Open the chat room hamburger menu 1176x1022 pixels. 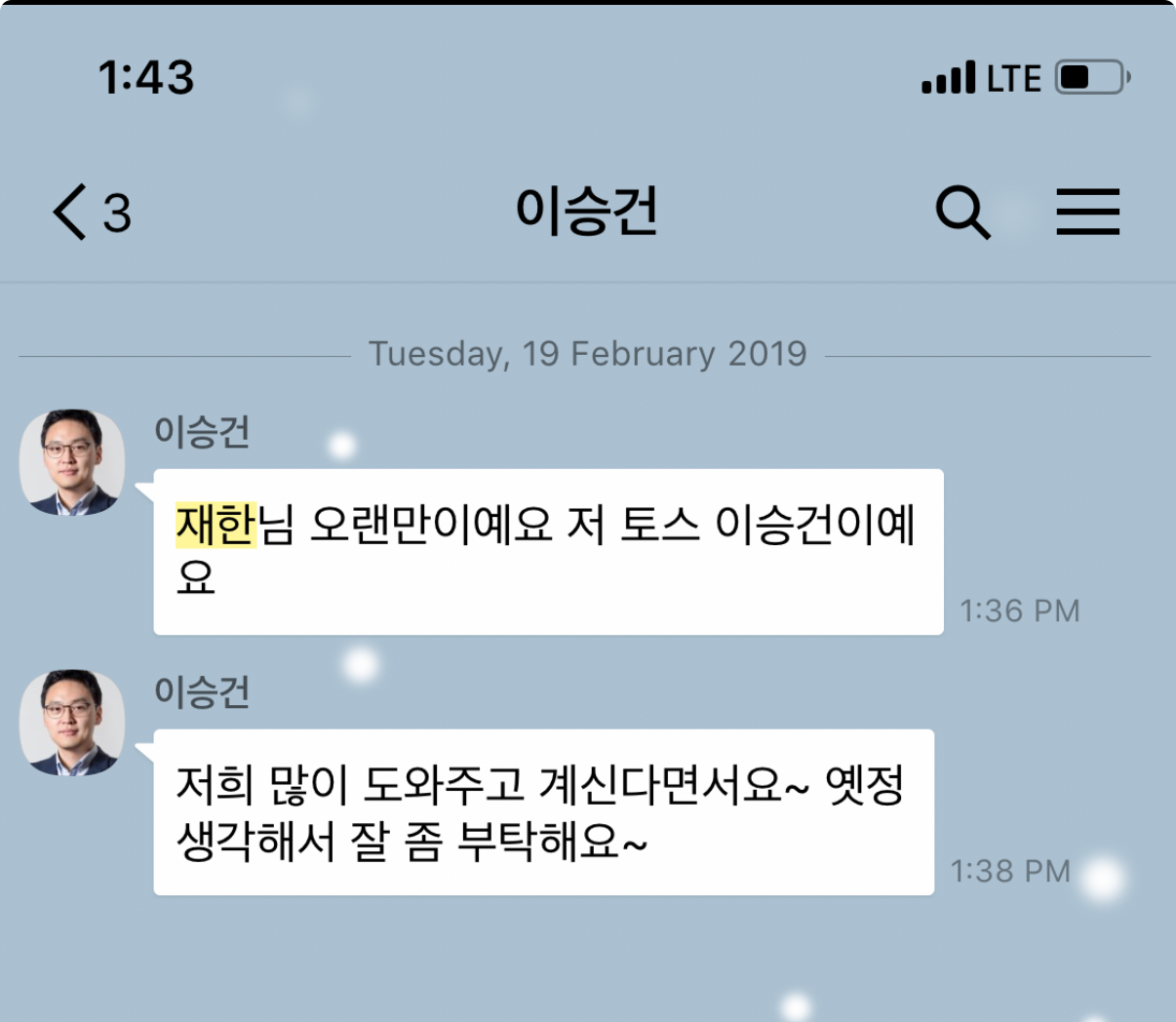pyautogui.click(x=1088, y=213)
